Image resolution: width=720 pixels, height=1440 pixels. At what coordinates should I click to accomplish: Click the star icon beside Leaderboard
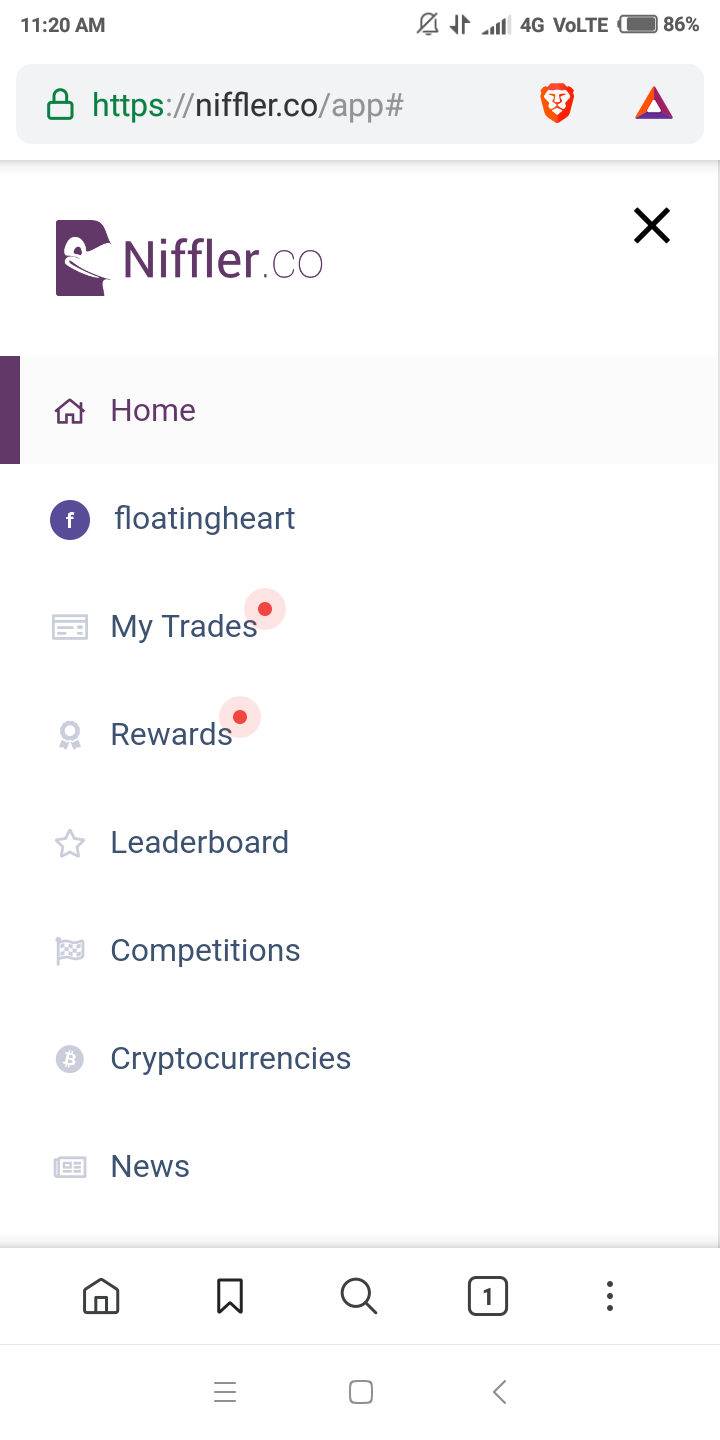69,843
